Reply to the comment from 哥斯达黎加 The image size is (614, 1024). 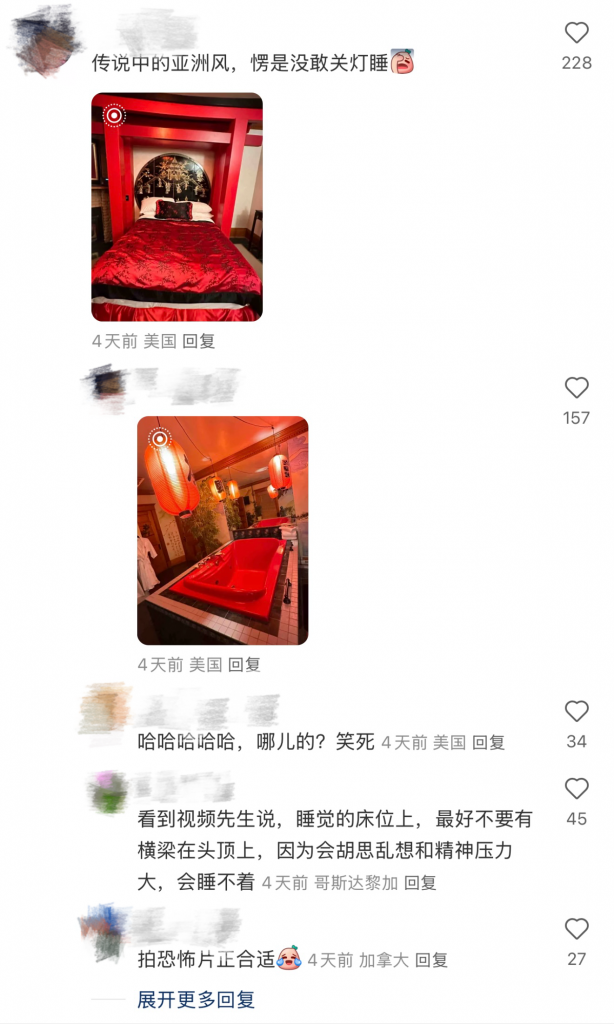(x=421, y=883)
